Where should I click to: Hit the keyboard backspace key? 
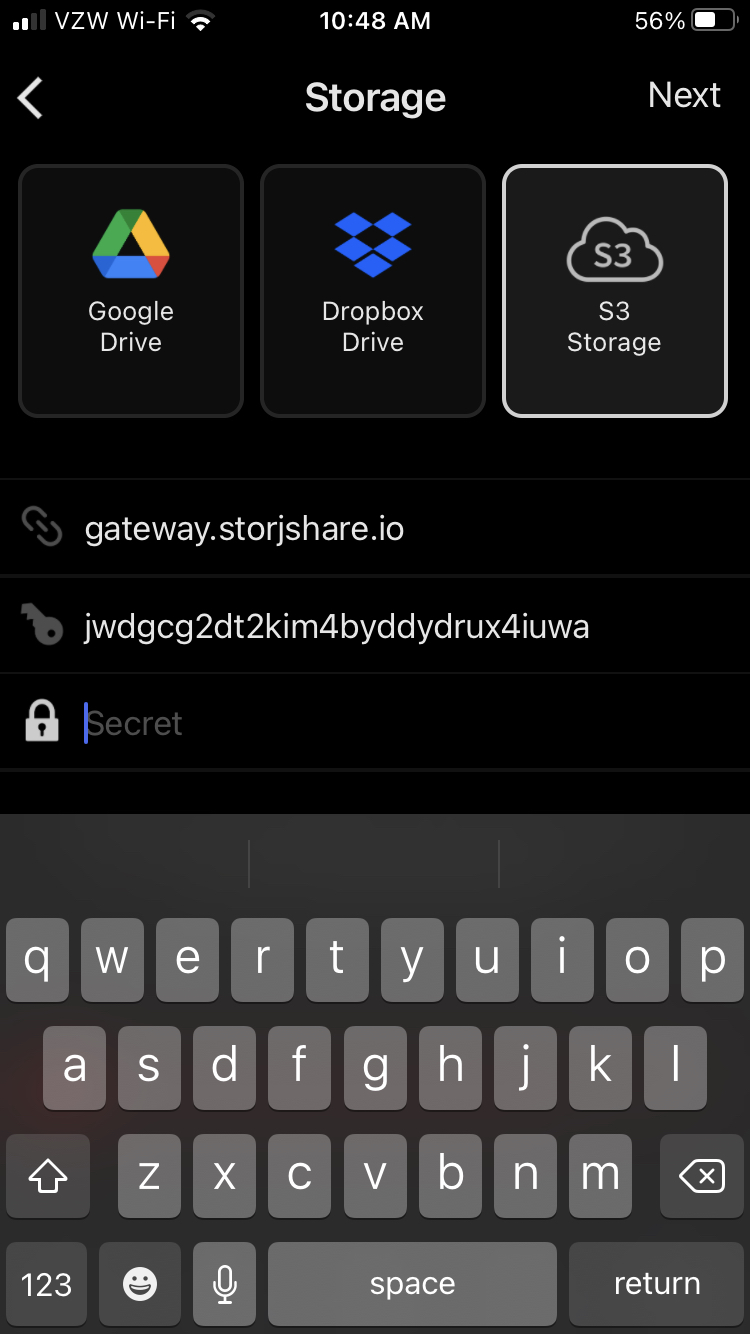pos(702,1177)
